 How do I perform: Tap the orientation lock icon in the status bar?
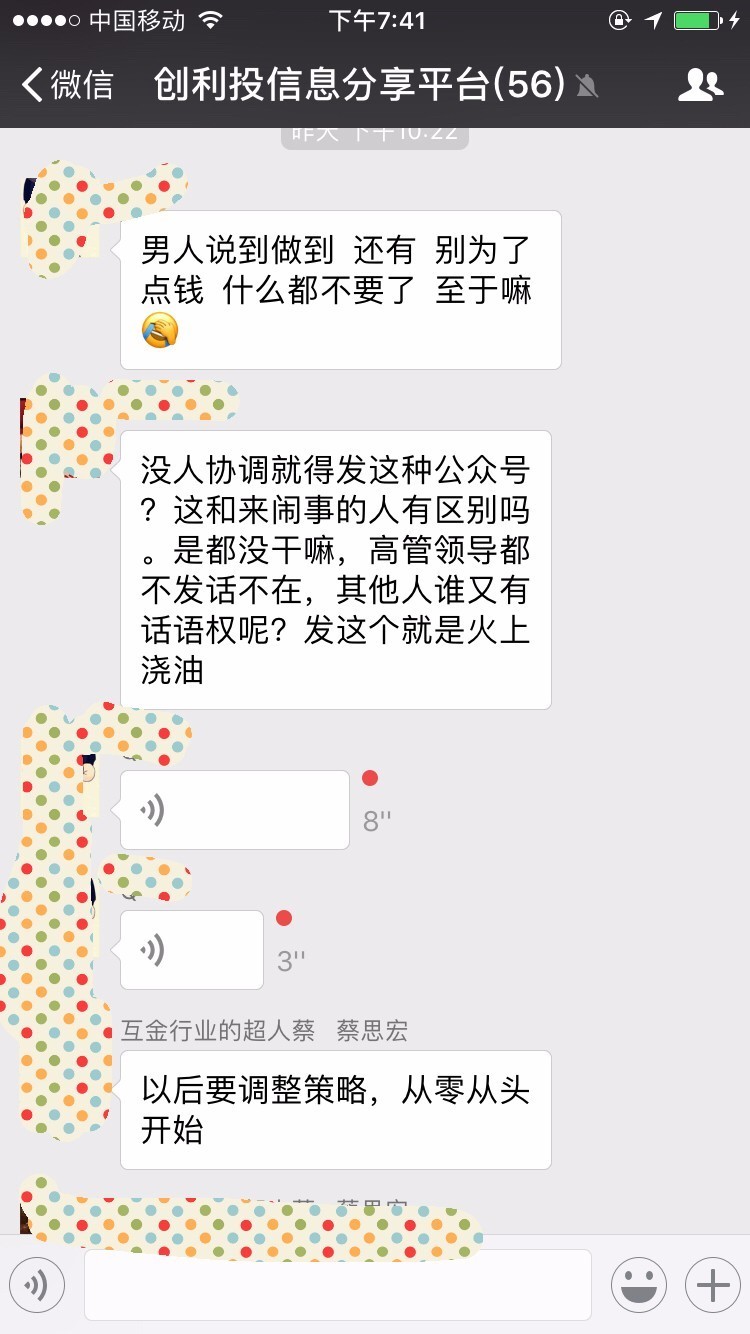(622, 19)
